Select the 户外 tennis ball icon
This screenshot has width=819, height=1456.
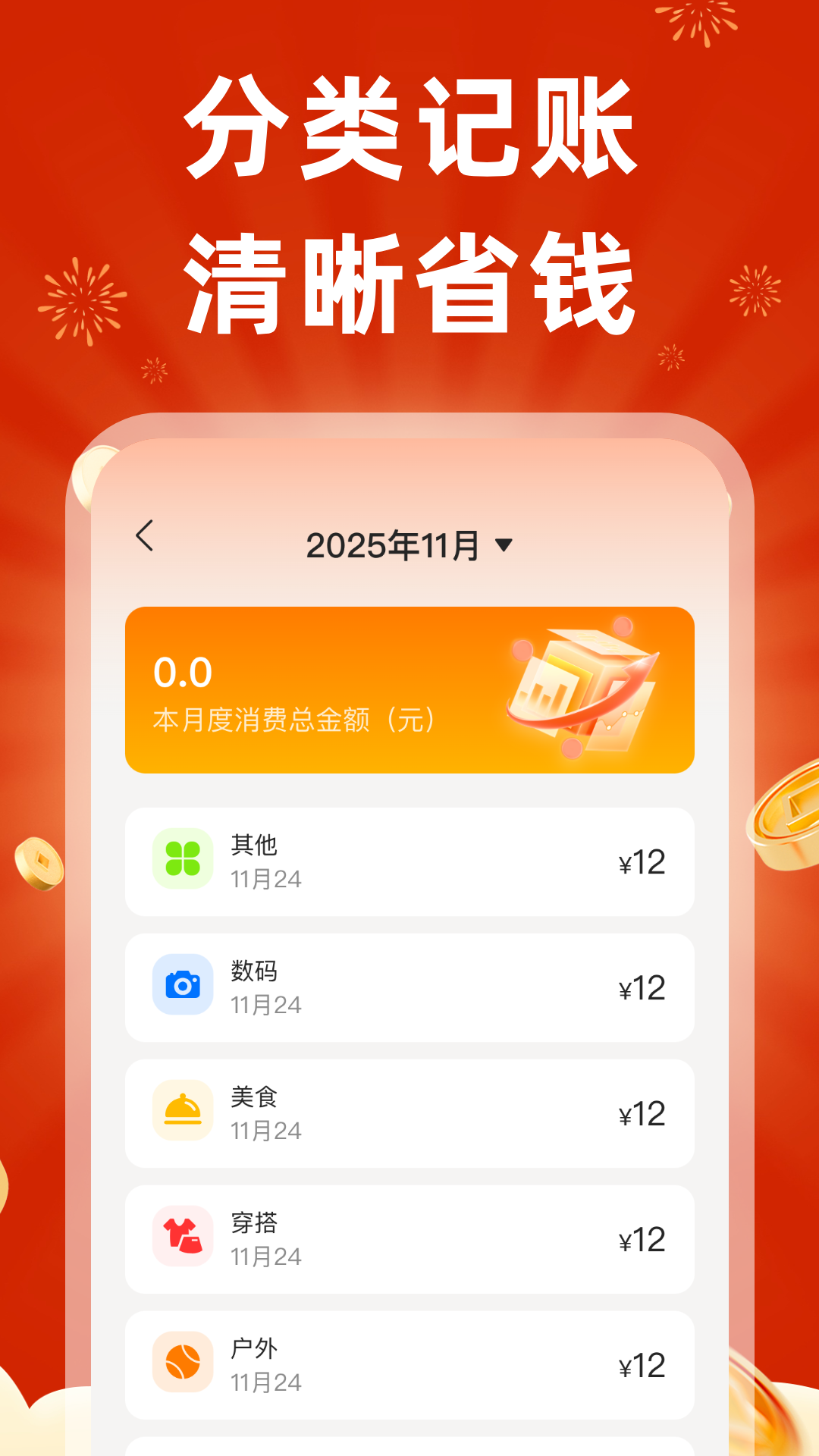click(183, 1361)
